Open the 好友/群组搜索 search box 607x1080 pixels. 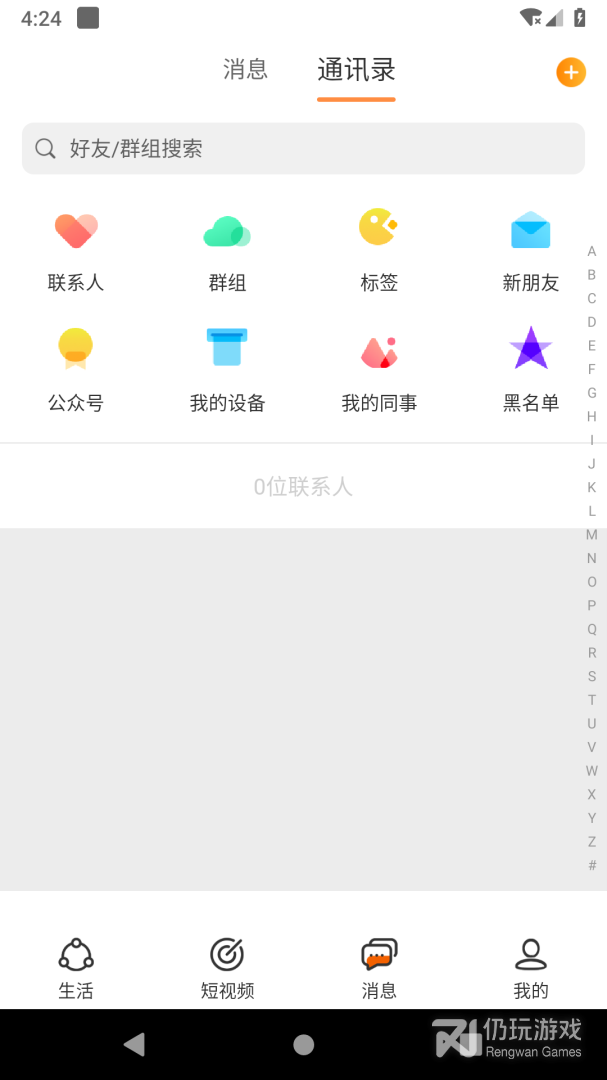click(x=303, y=149)
